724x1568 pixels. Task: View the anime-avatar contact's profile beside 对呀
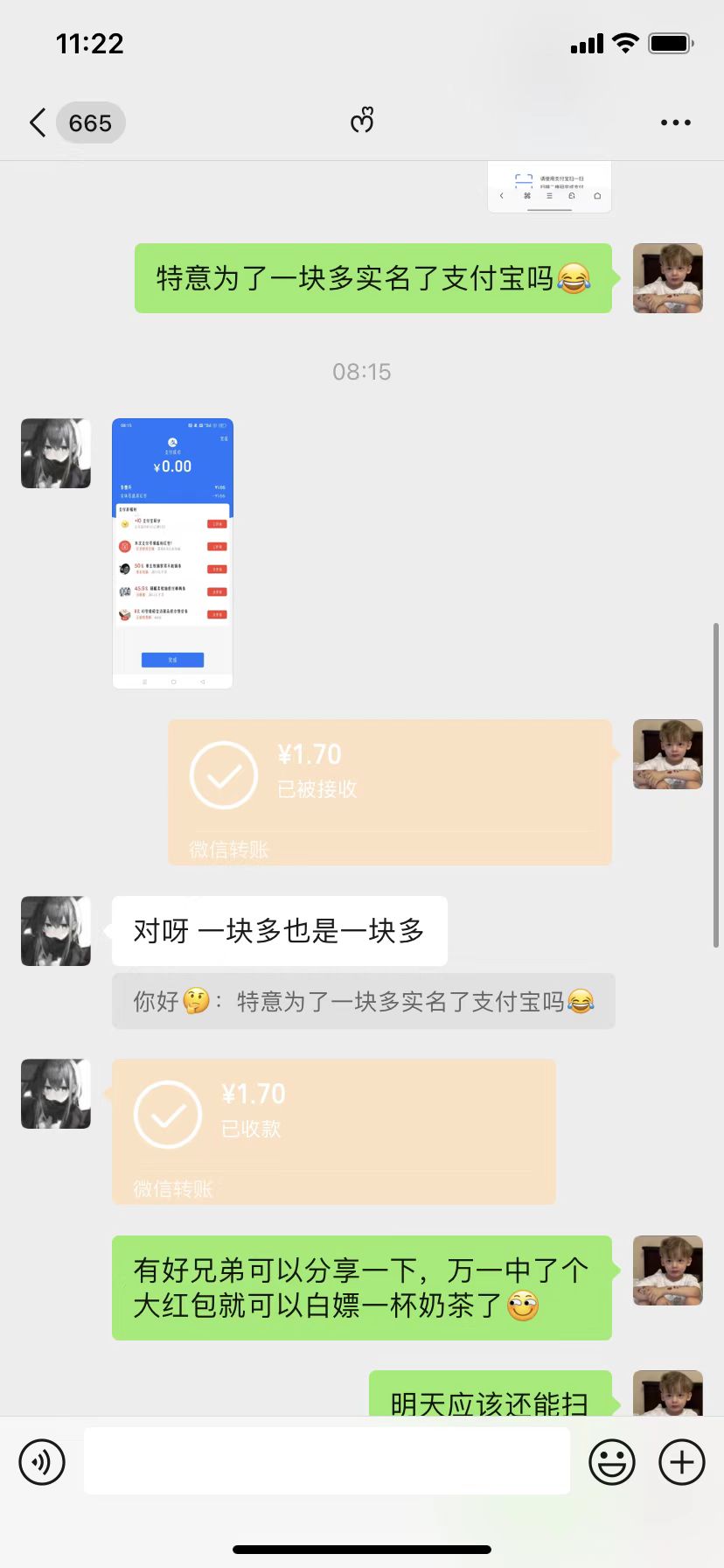(56, 931)
